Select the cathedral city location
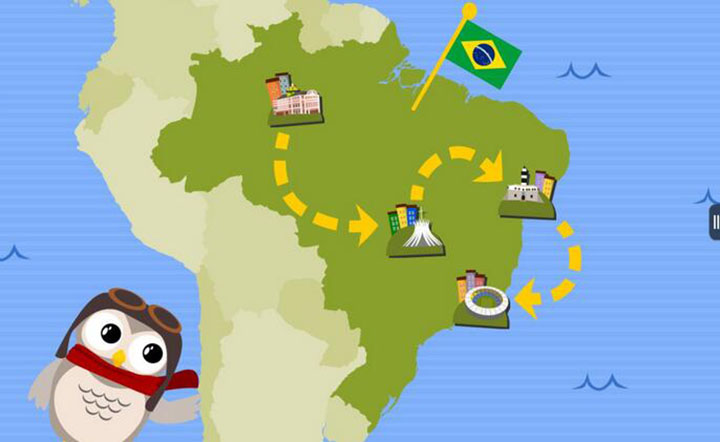The image size is (720, 442). tap(416, 231)
